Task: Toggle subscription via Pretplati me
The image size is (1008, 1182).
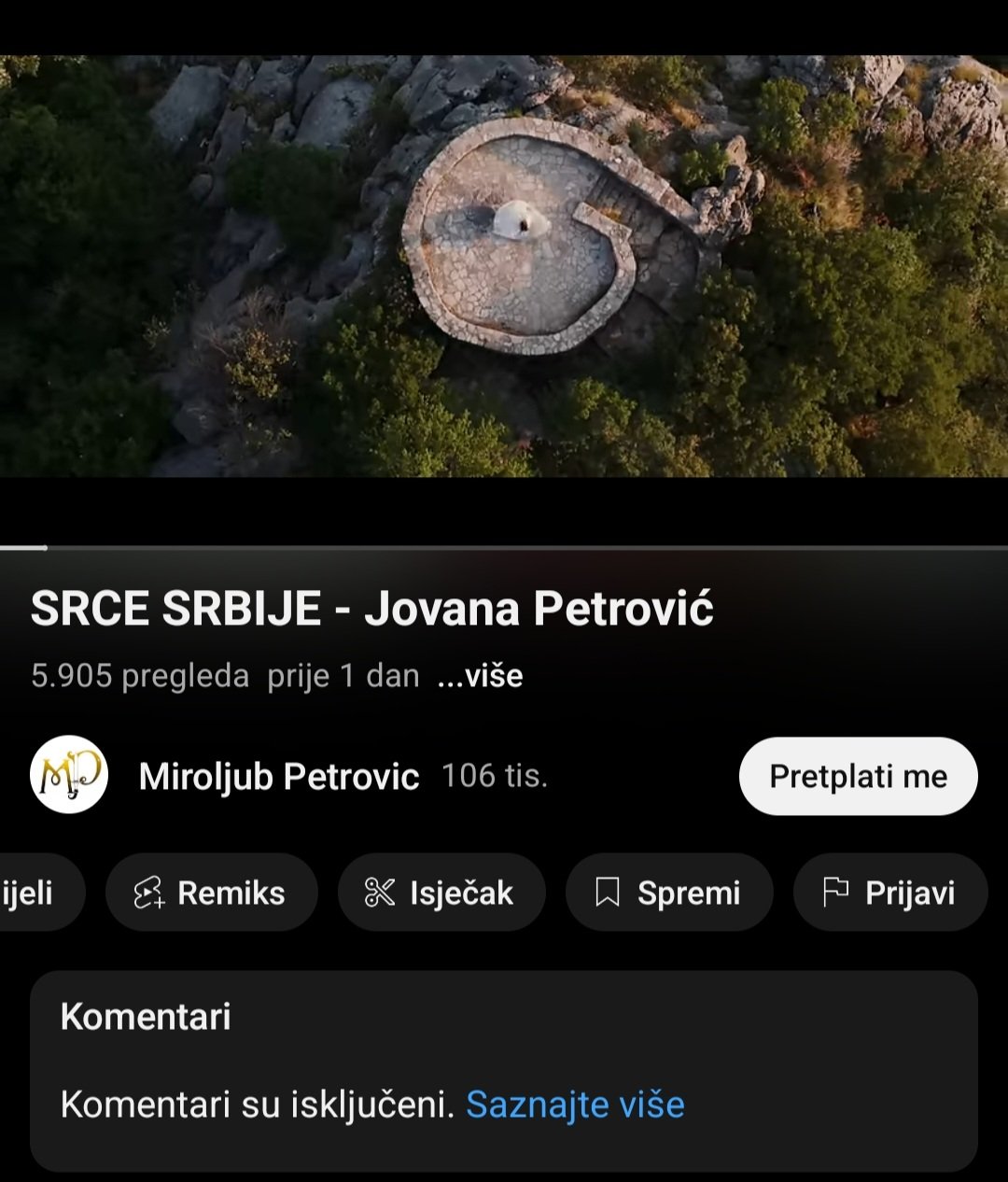Action: click(857, 776)
